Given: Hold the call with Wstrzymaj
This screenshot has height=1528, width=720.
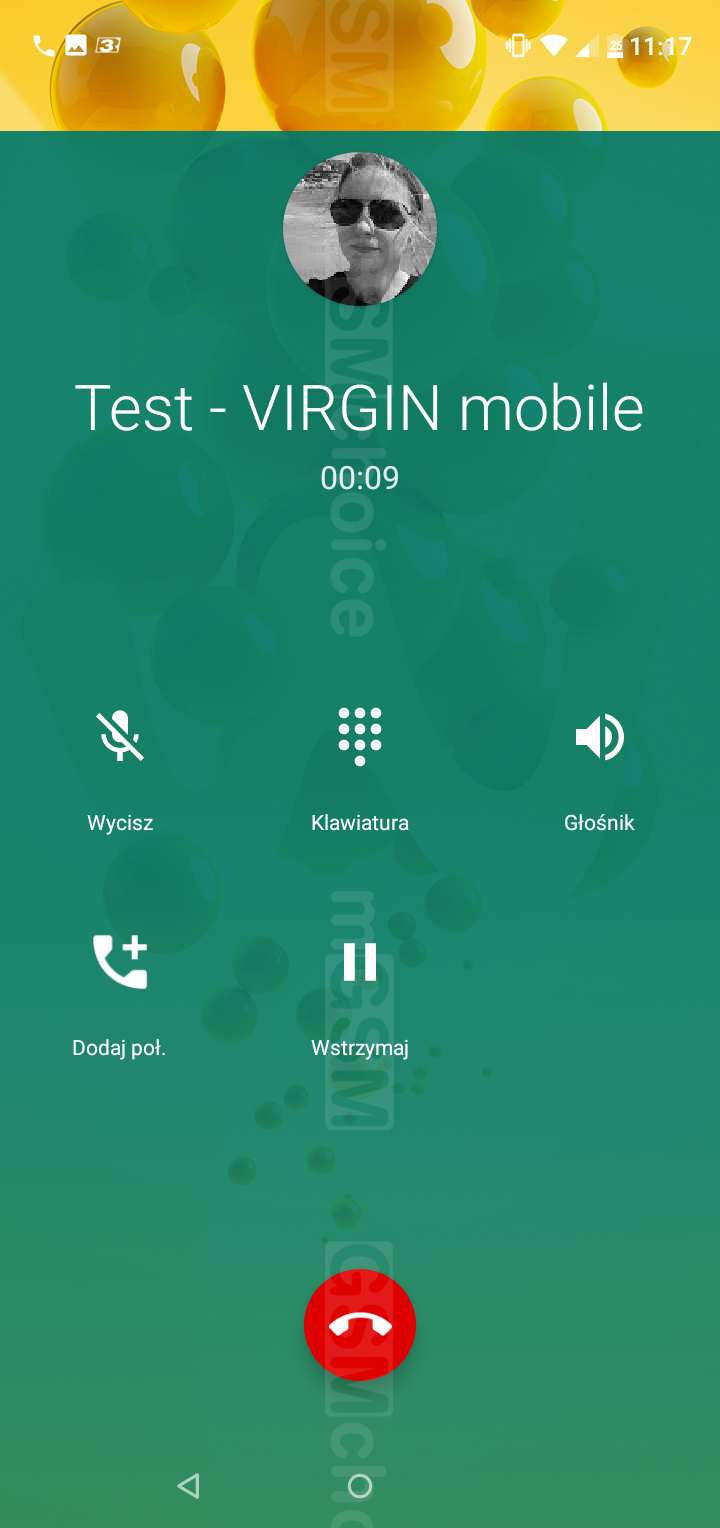Looking at the screenshot, I should [x=360, y=961].
